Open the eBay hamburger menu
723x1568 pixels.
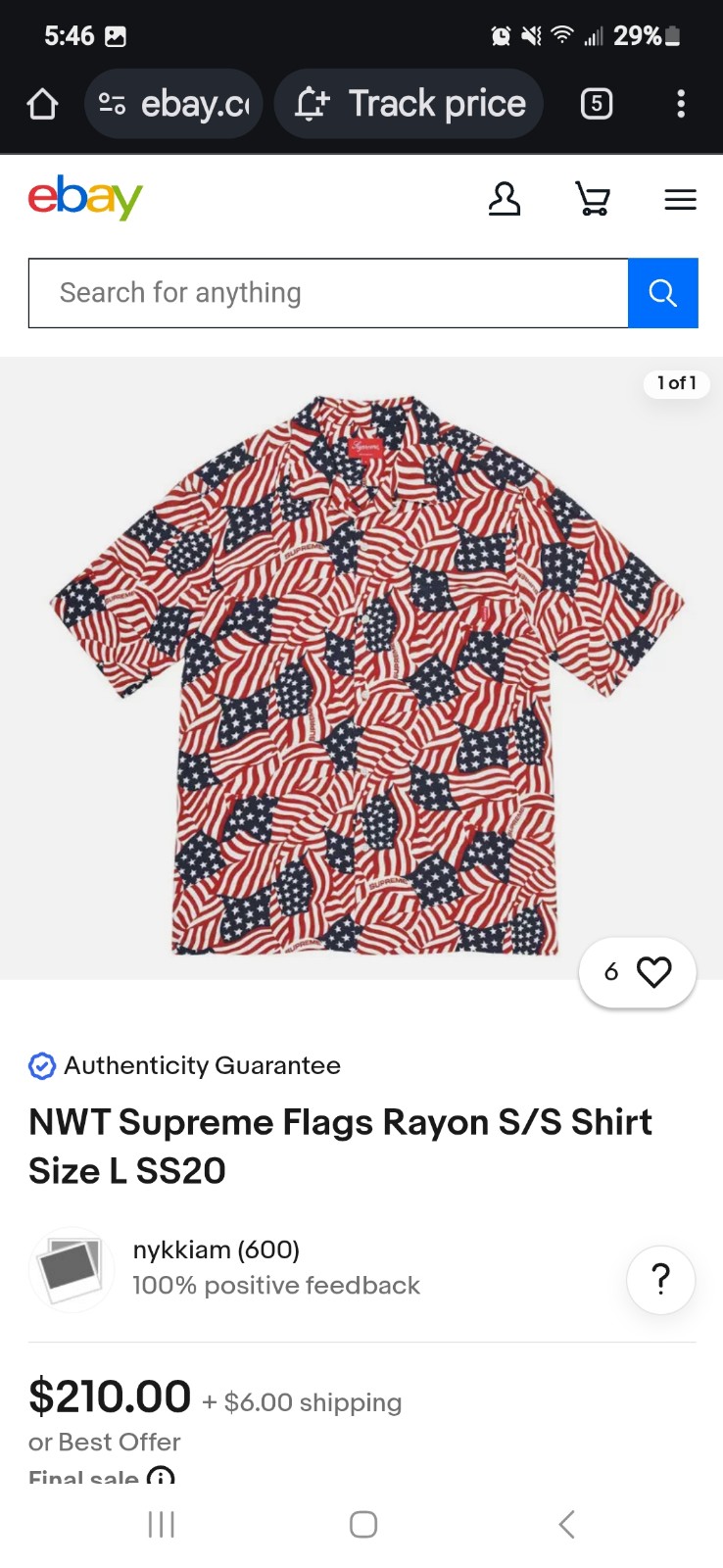(680, 200)
